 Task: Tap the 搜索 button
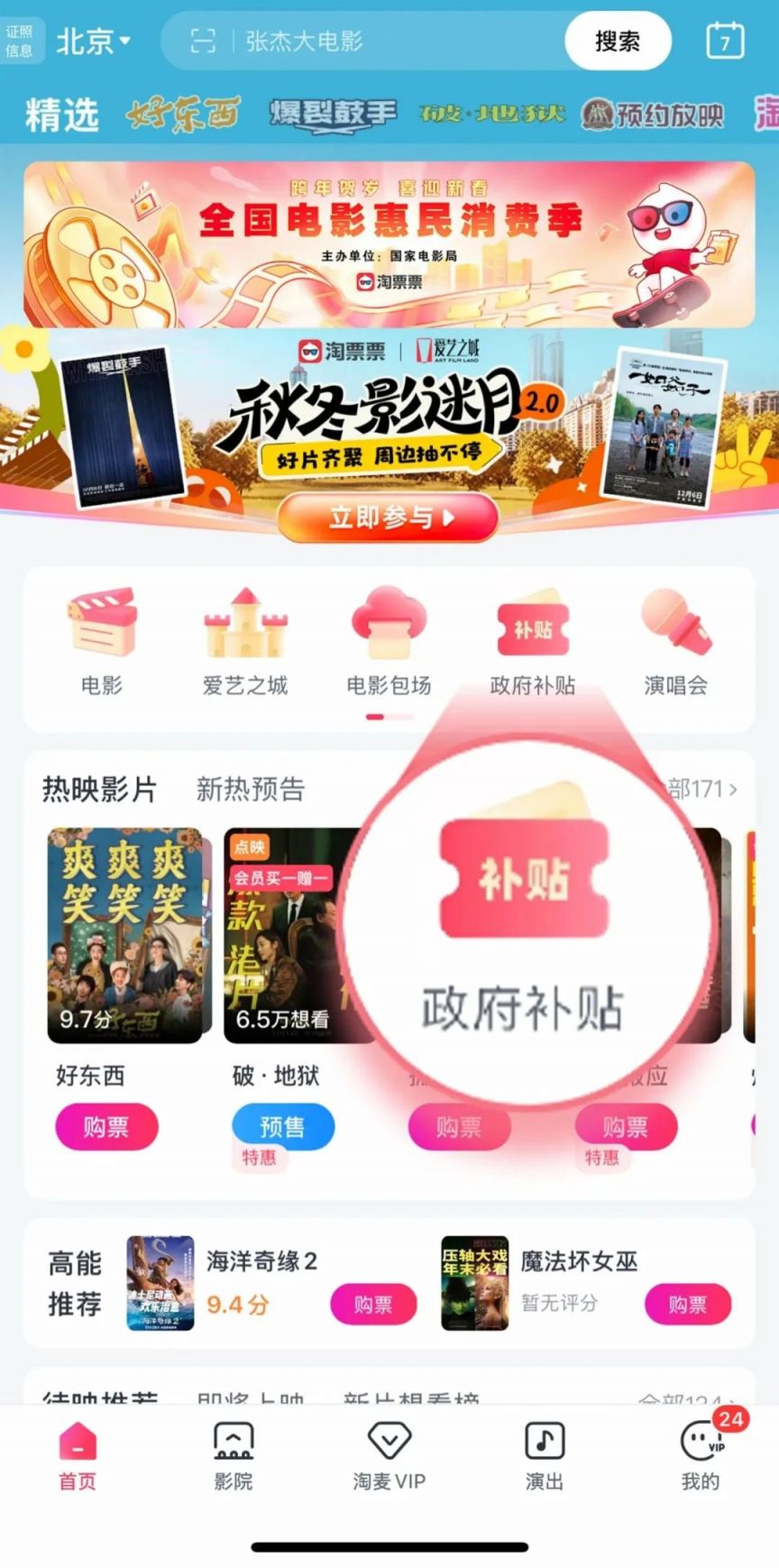(618, 41)
